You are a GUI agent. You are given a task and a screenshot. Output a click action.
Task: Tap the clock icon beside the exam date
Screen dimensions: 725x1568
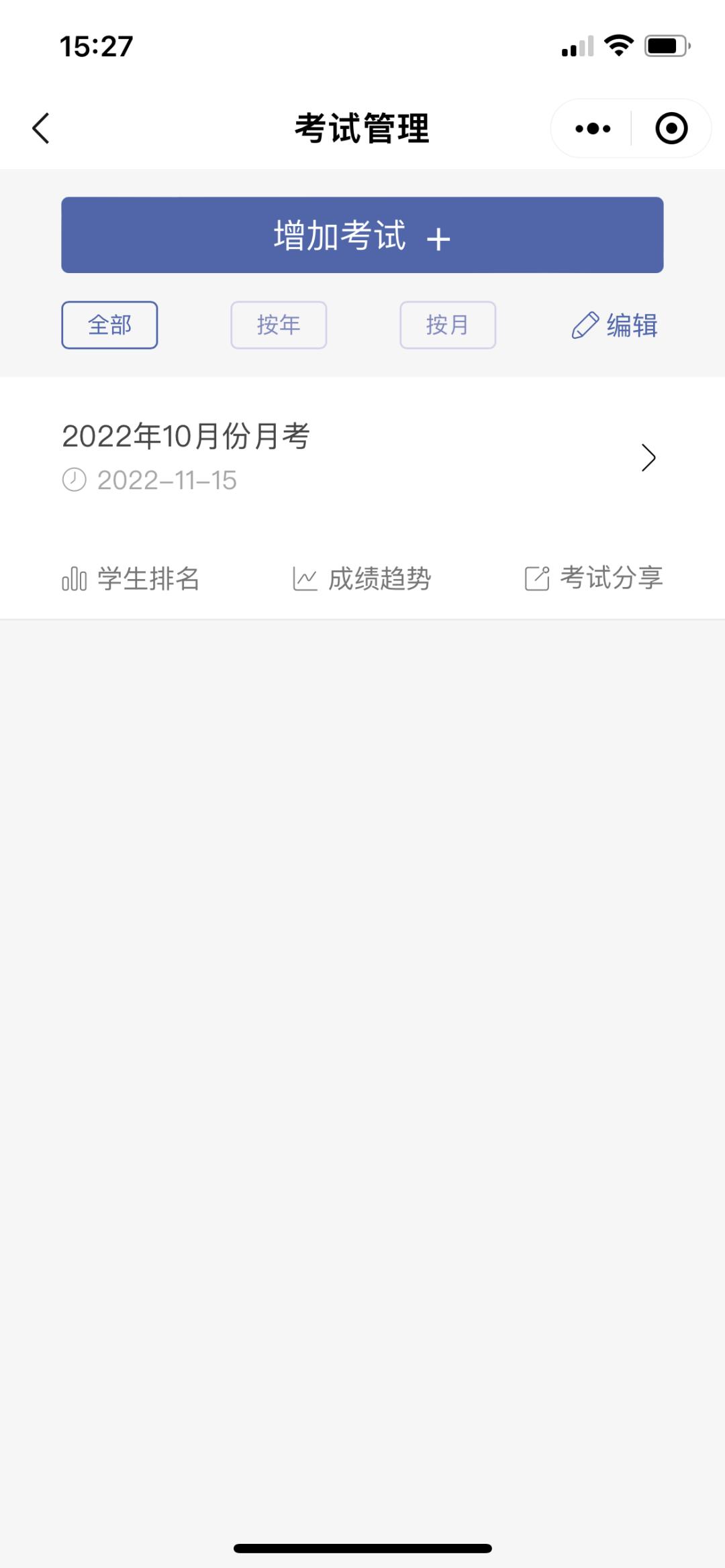[74, 480]
